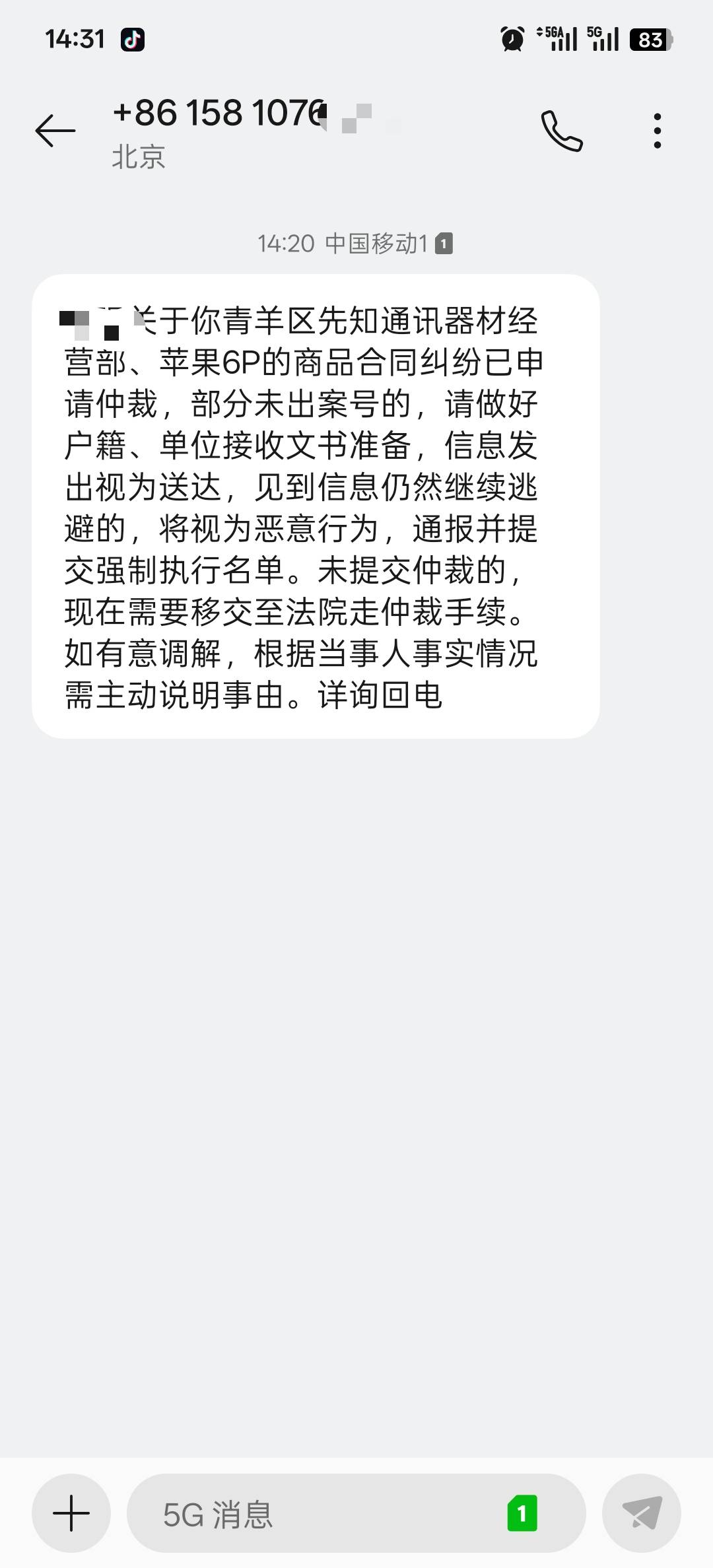This screenshot has width=713, height=1568.
Task: Go back to the message list
Action: click(x=55, y=130)
